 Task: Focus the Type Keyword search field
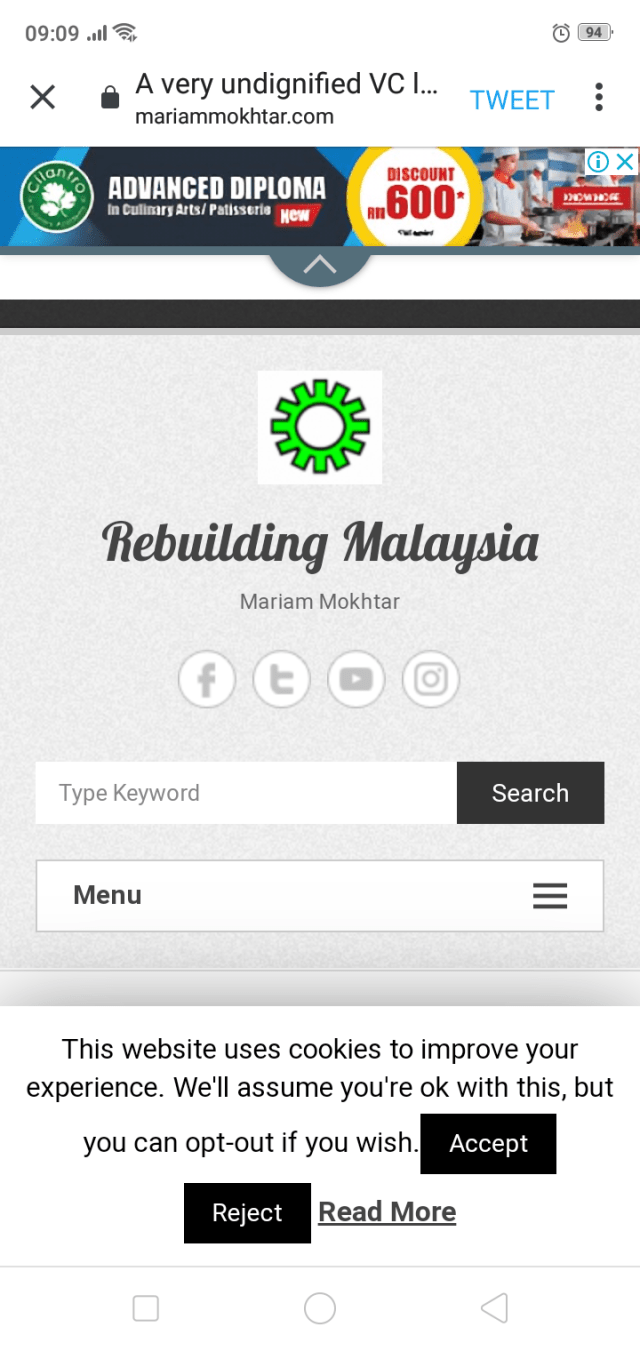point(246,793)
